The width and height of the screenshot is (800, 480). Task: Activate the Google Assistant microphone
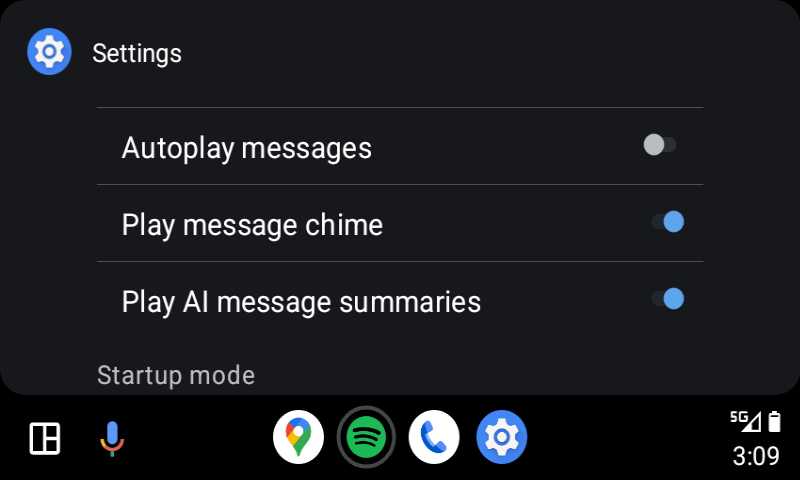[x=111, y=438]
